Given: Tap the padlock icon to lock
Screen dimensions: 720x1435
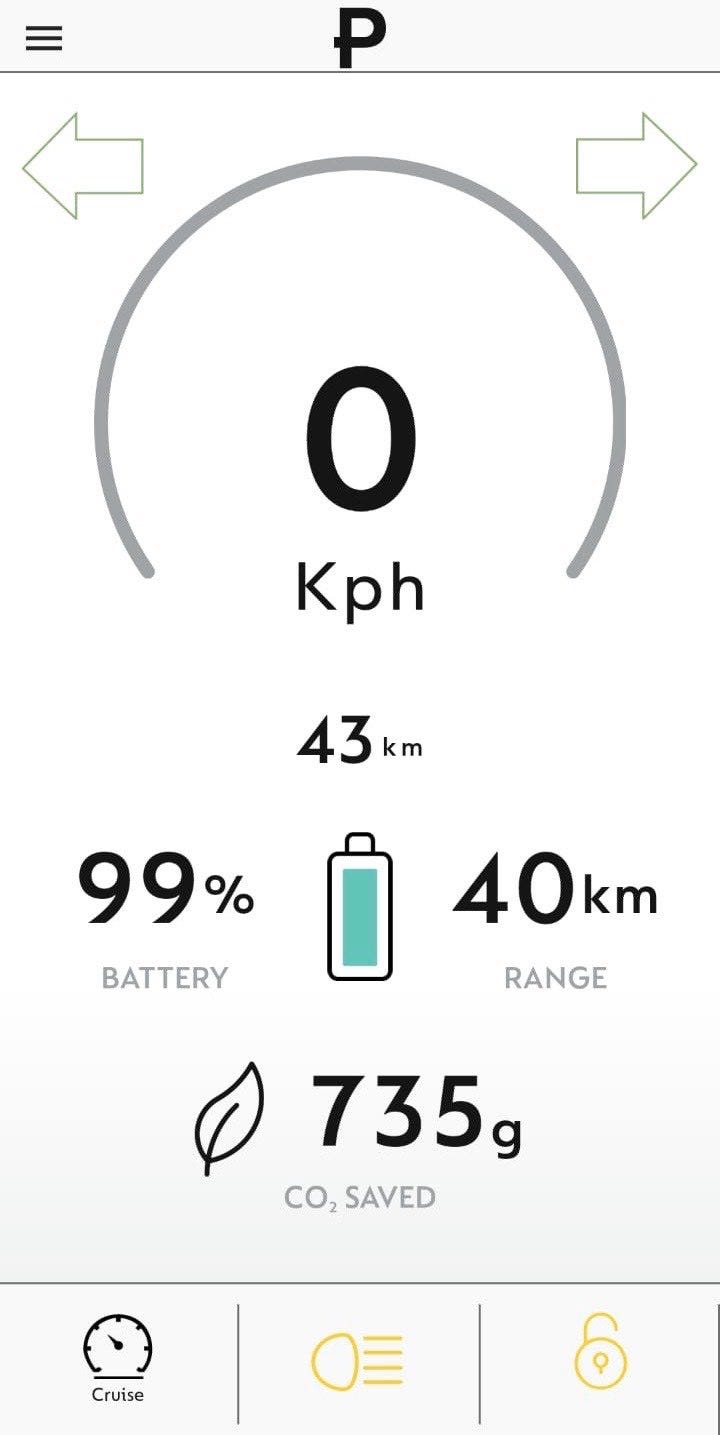Looking at the screenshot, I should coord(600,1353).
